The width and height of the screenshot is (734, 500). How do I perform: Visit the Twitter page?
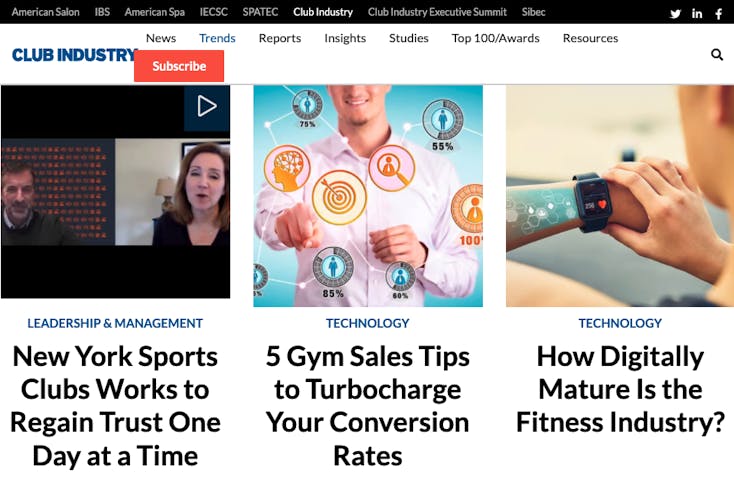point(675,13)
